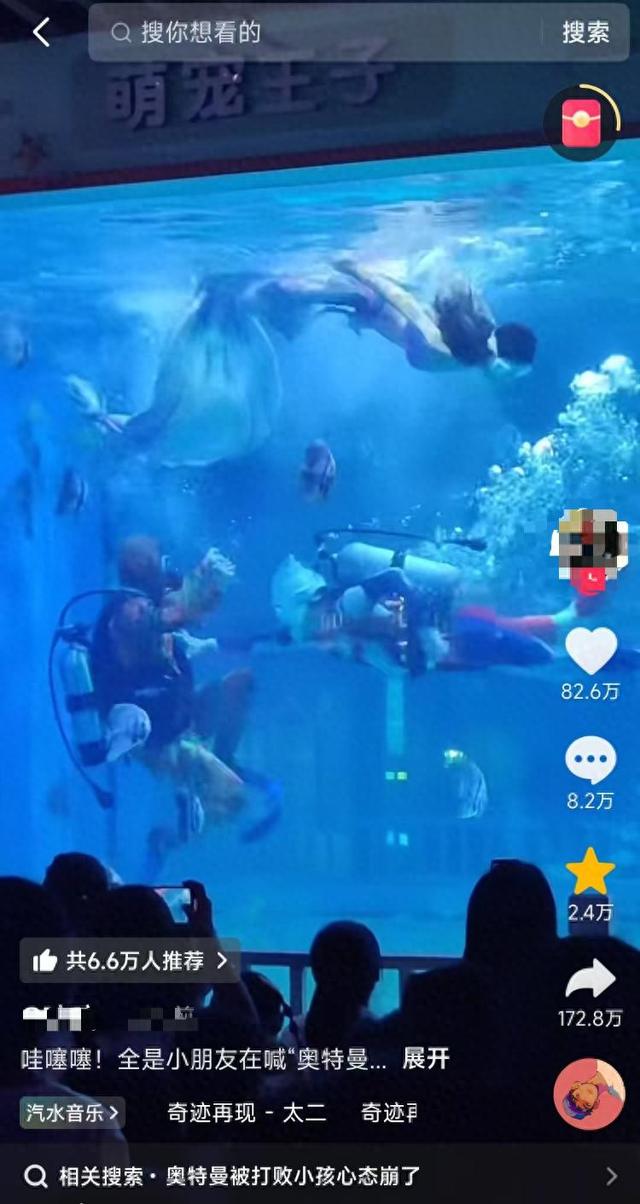Tap the 搜索 button

585,33
